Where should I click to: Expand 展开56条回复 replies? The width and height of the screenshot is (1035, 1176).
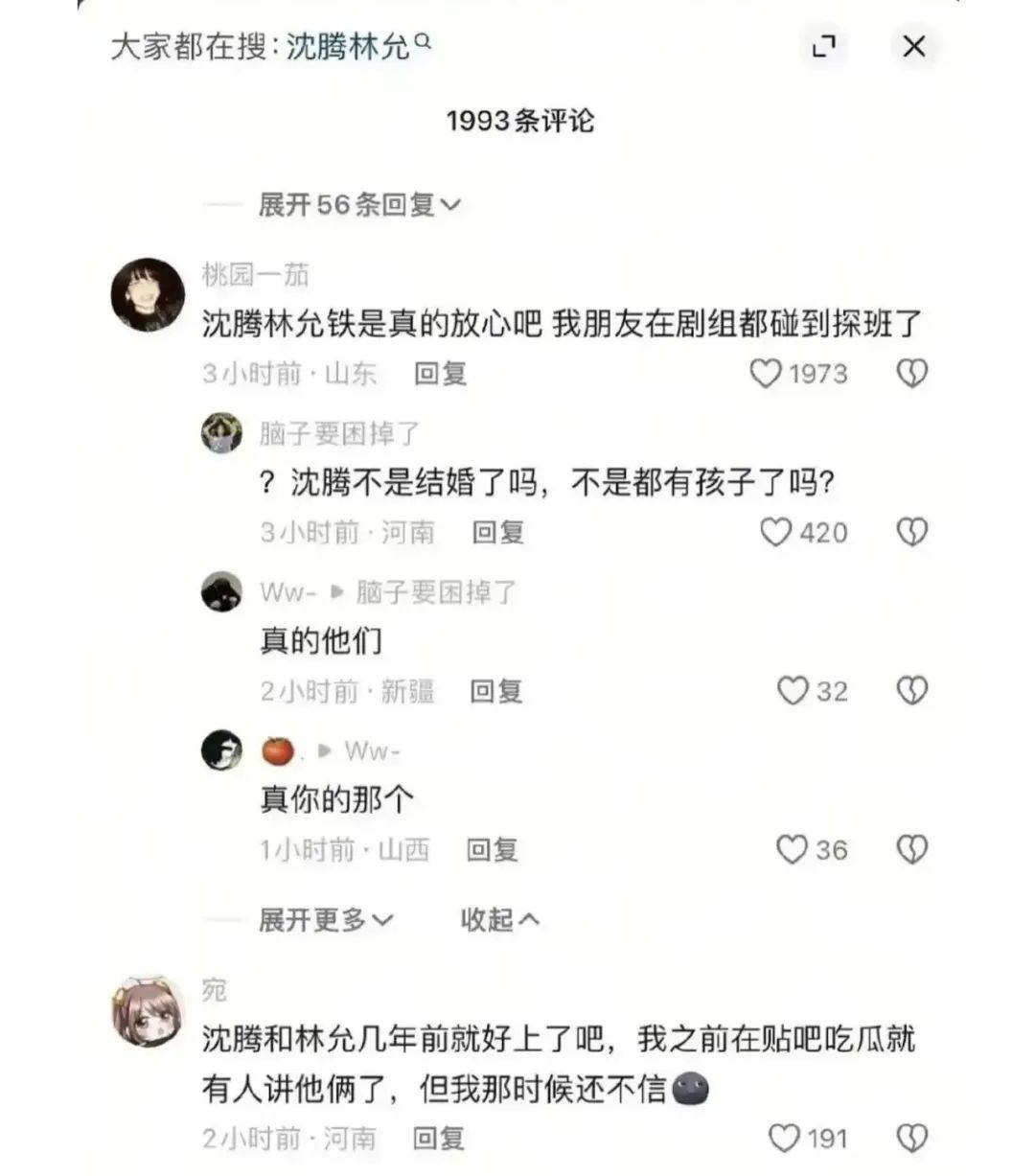pos(358,204)
